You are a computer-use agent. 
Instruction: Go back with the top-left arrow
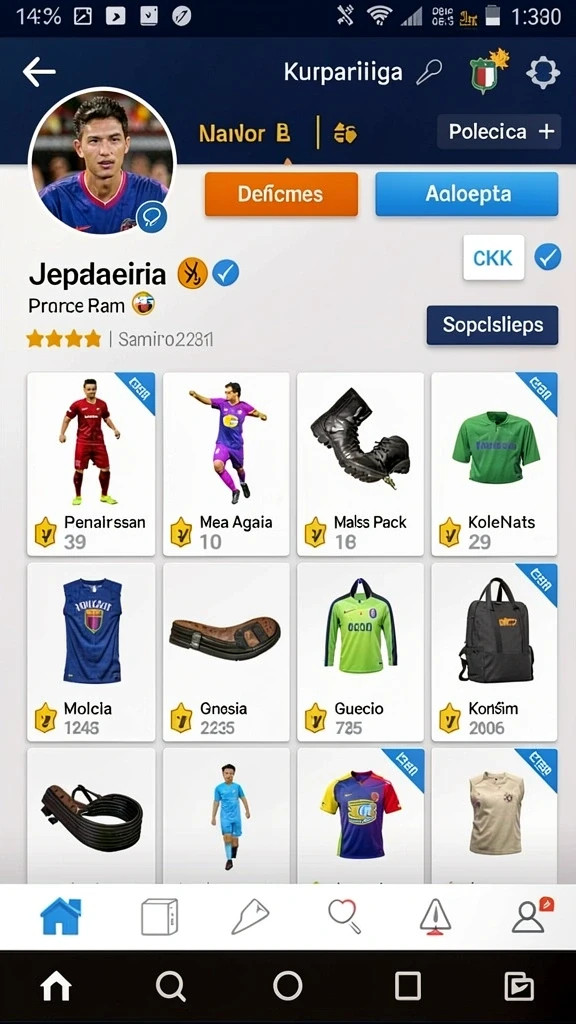tap(39, 72)
